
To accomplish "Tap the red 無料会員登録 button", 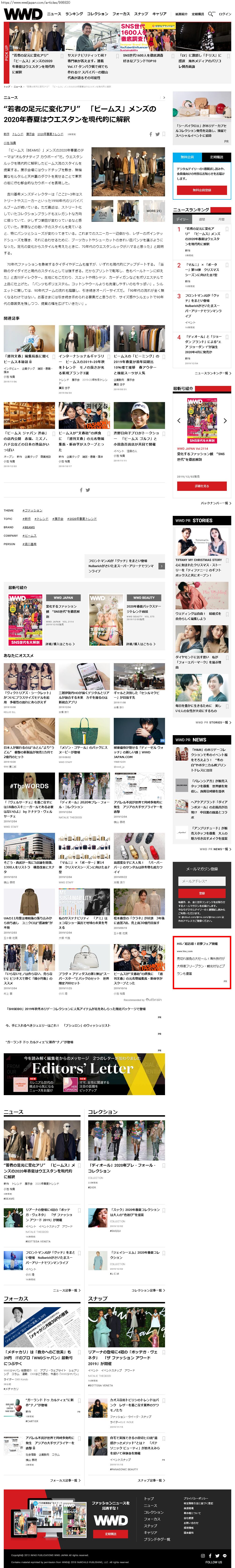I will coord(202,190).
